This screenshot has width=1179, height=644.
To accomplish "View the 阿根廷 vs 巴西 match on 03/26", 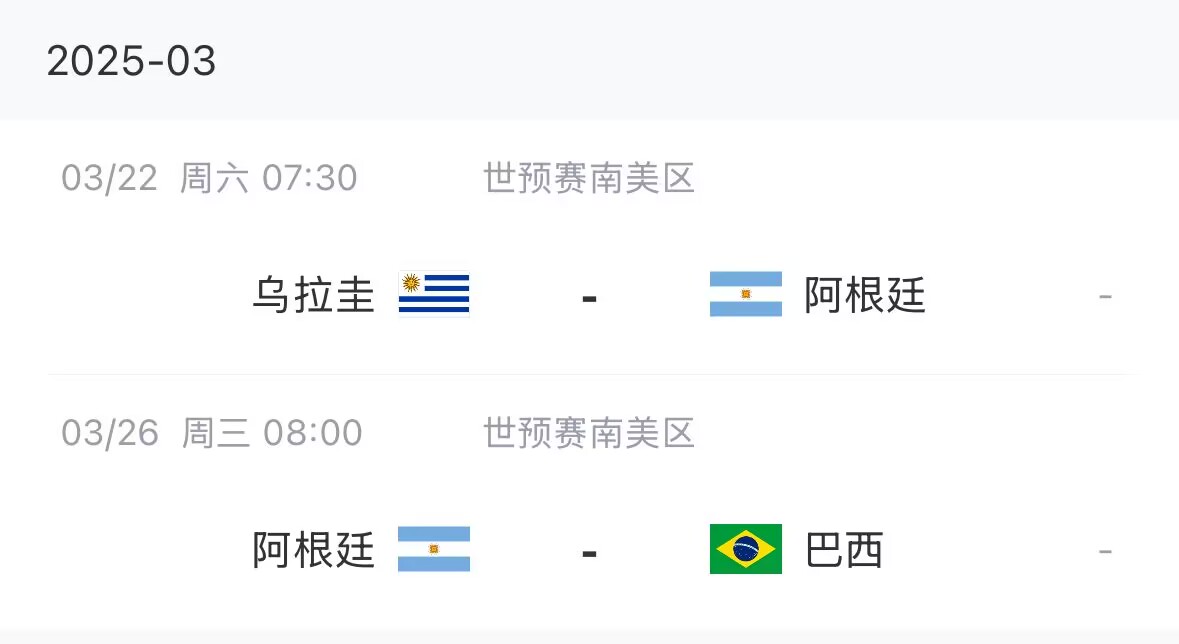I will click(x=589, y=550).
